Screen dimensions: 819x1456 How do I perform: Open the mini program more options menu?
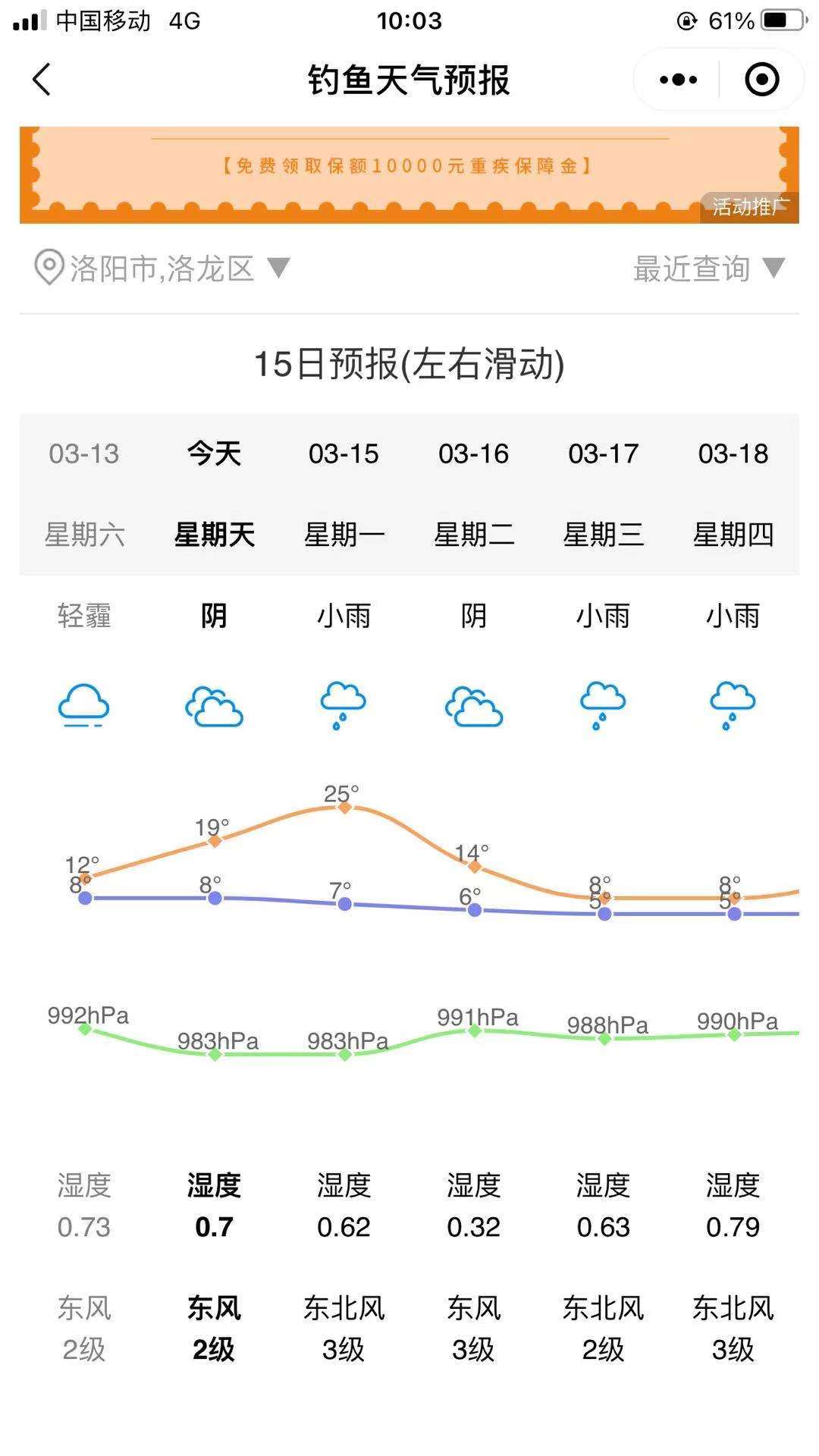click(678, 80)
